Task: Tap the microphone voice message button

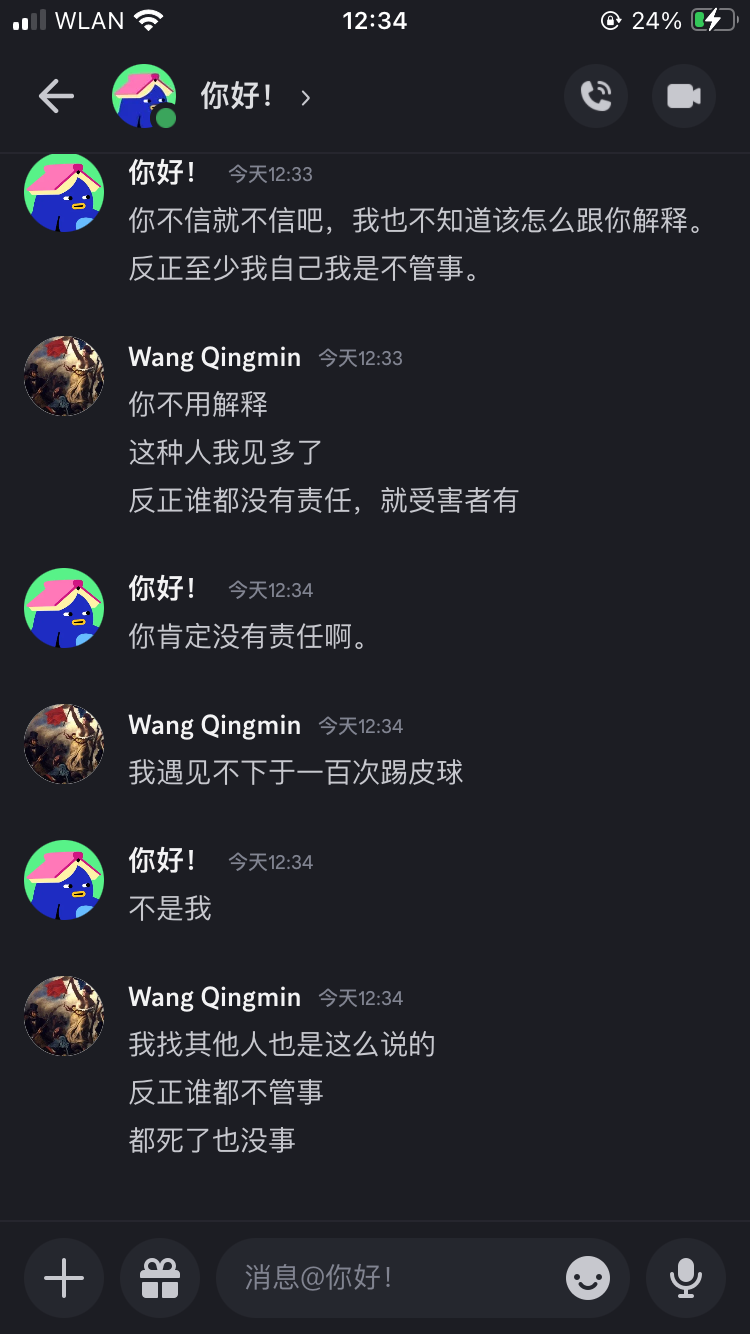Action: pyautogui.click(x=686, y=1278)
